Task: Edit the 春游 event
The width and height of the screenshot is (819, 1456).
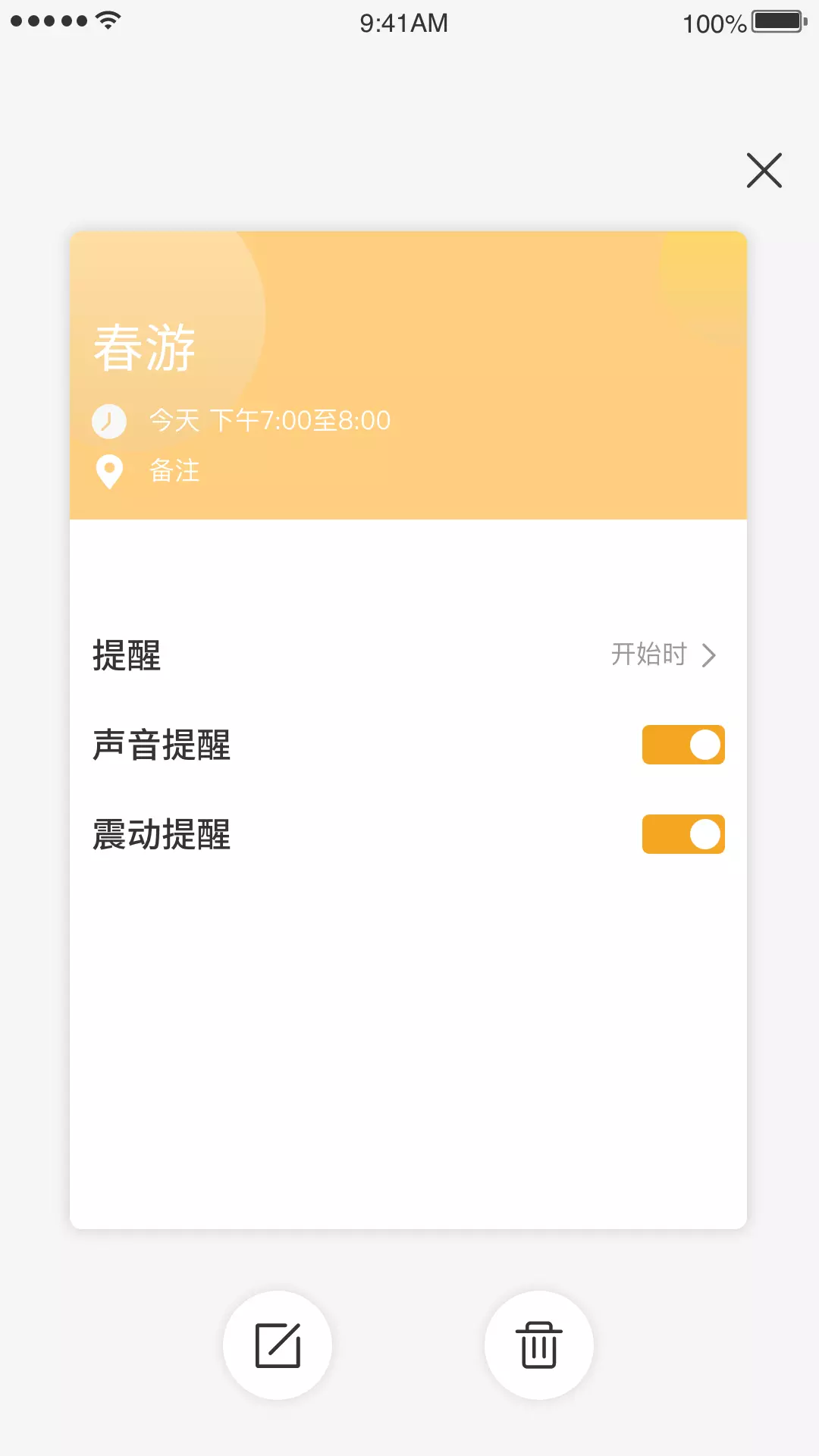Action: point(278,1345)
